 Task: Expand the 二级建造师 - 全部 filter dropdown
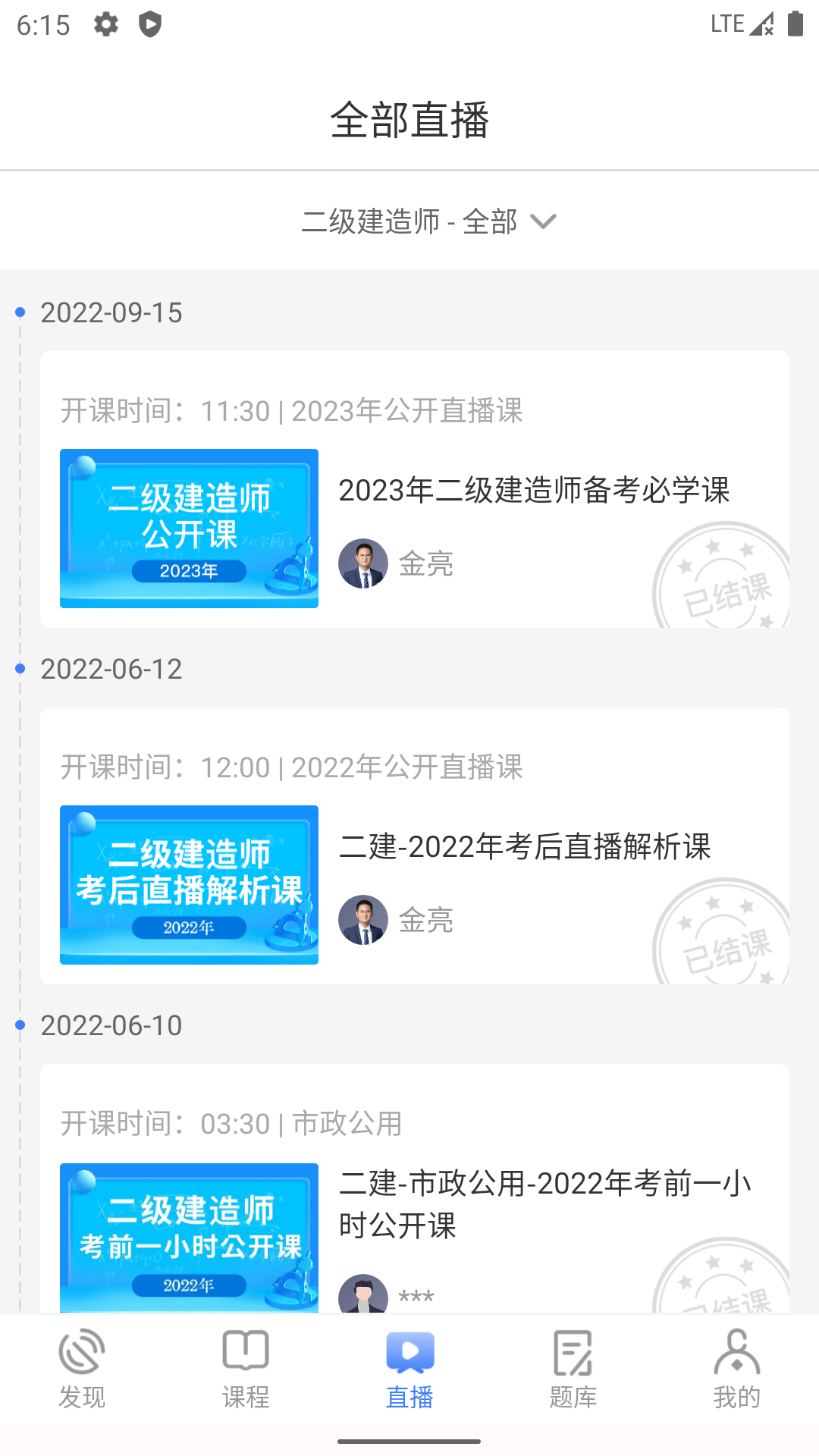[x=409, y=221]
